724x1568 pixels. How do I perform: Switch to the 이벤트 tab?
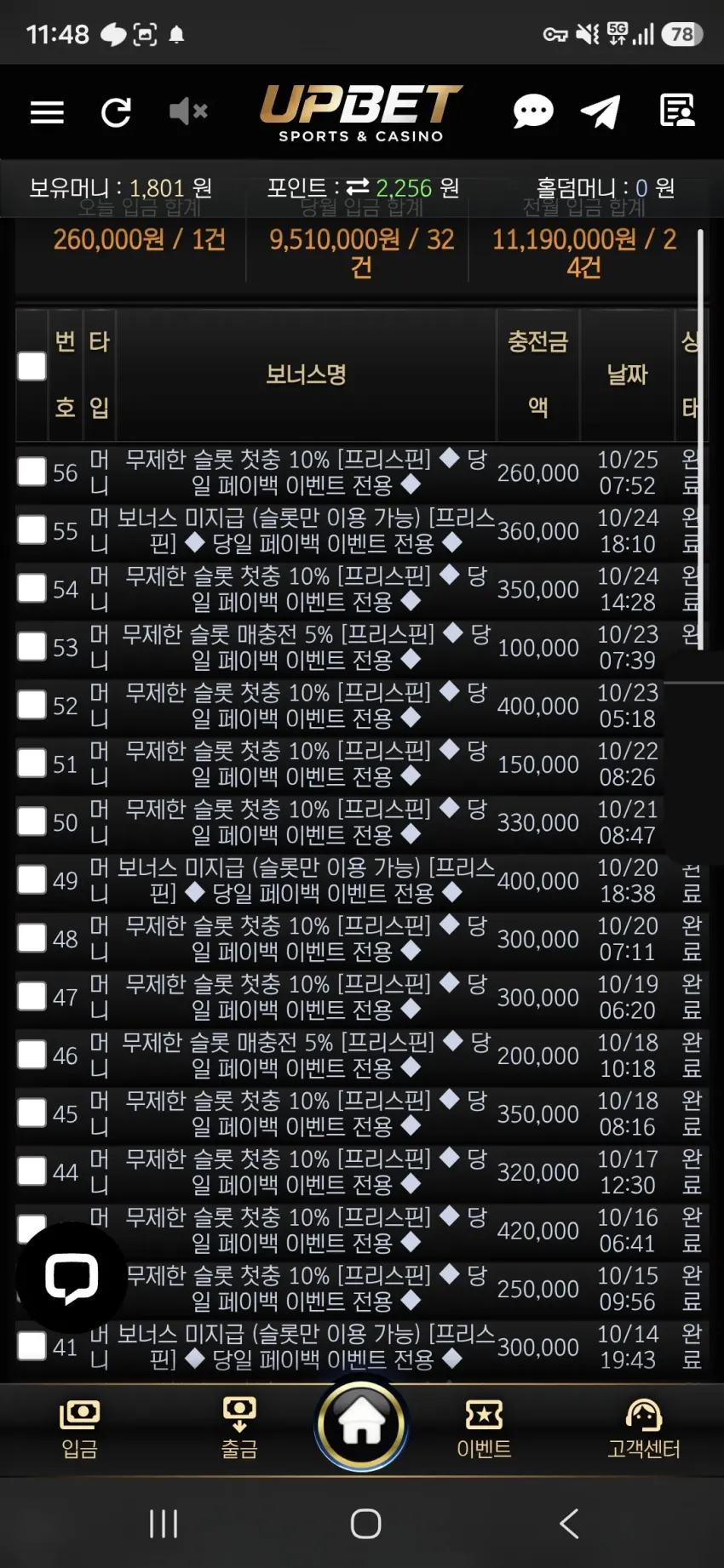(484, 1429)
